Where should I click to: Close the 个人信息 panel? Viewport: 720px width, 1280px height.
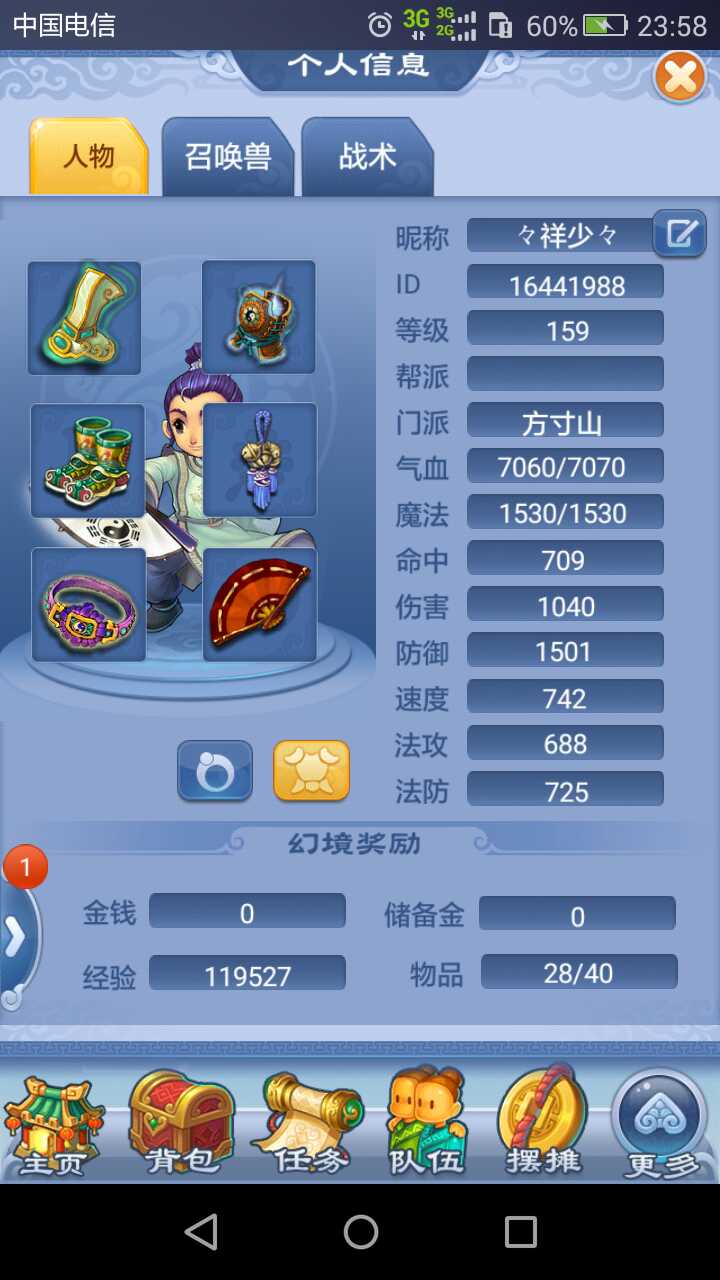pyautogui.click(x=680, y=77)
